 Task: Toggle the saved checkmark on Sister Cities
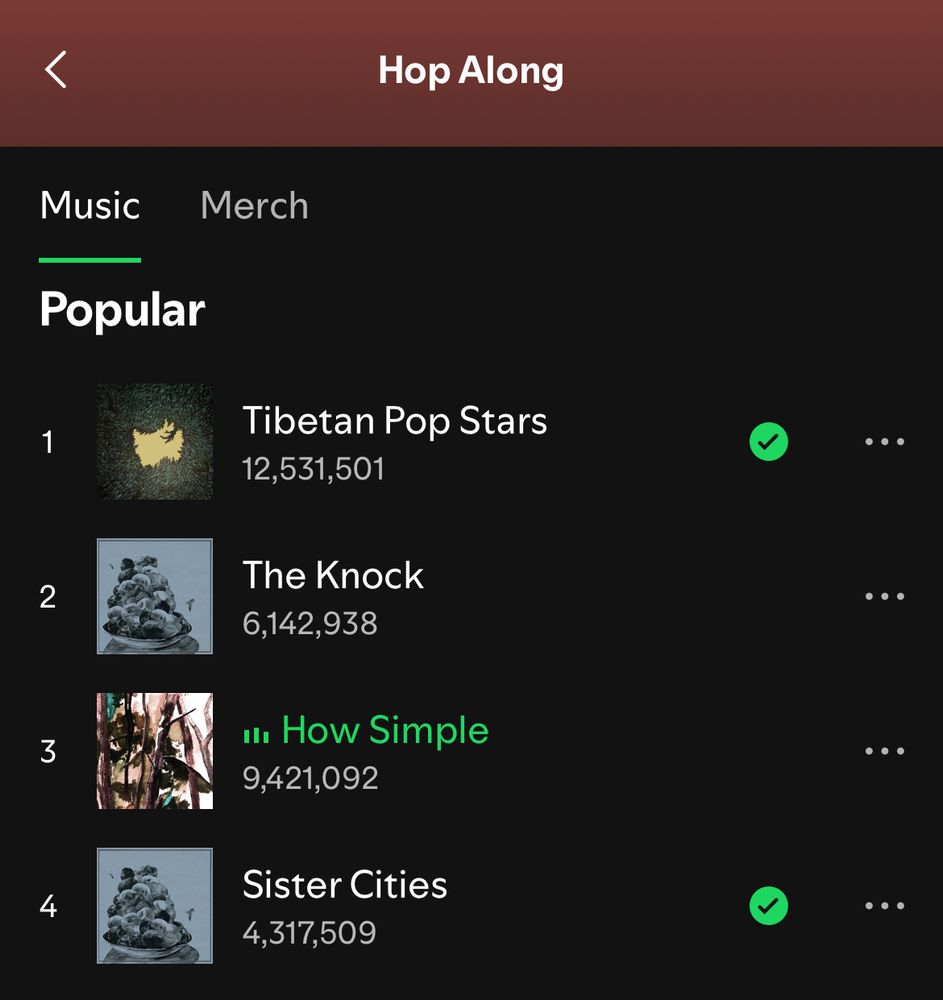click(768, 906)
